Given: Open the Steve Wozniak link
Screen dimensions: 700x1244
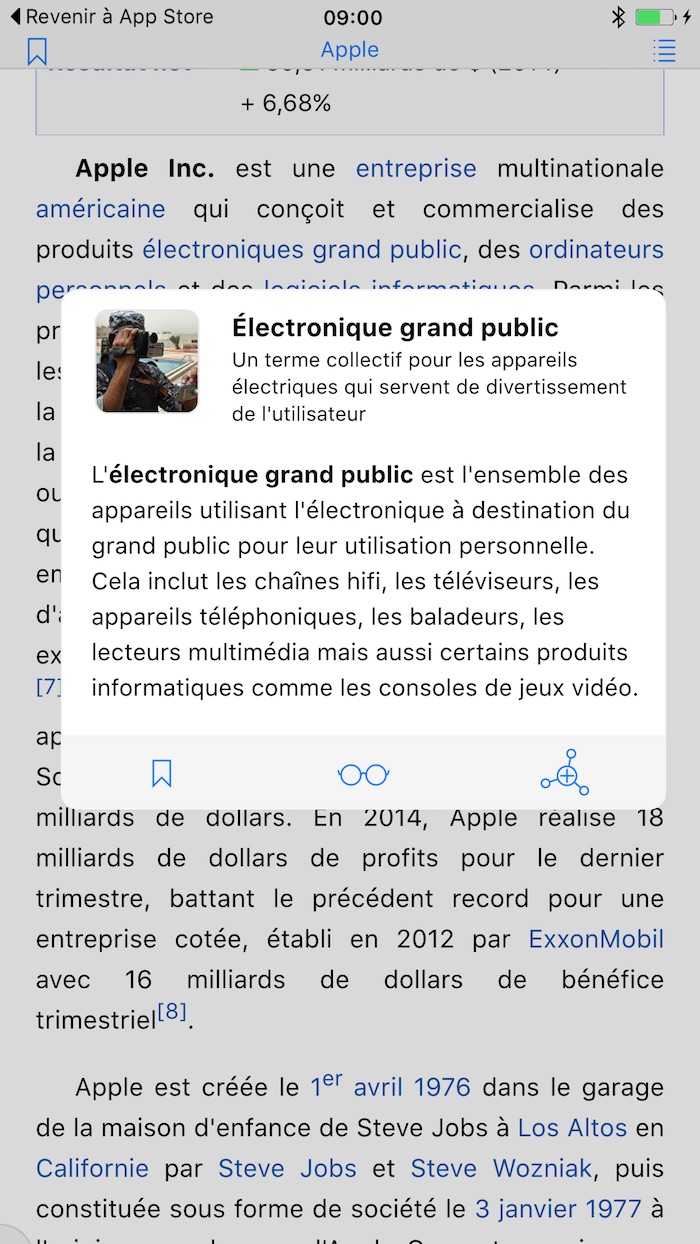Looking at the screenshot, I should point(501,1168).
